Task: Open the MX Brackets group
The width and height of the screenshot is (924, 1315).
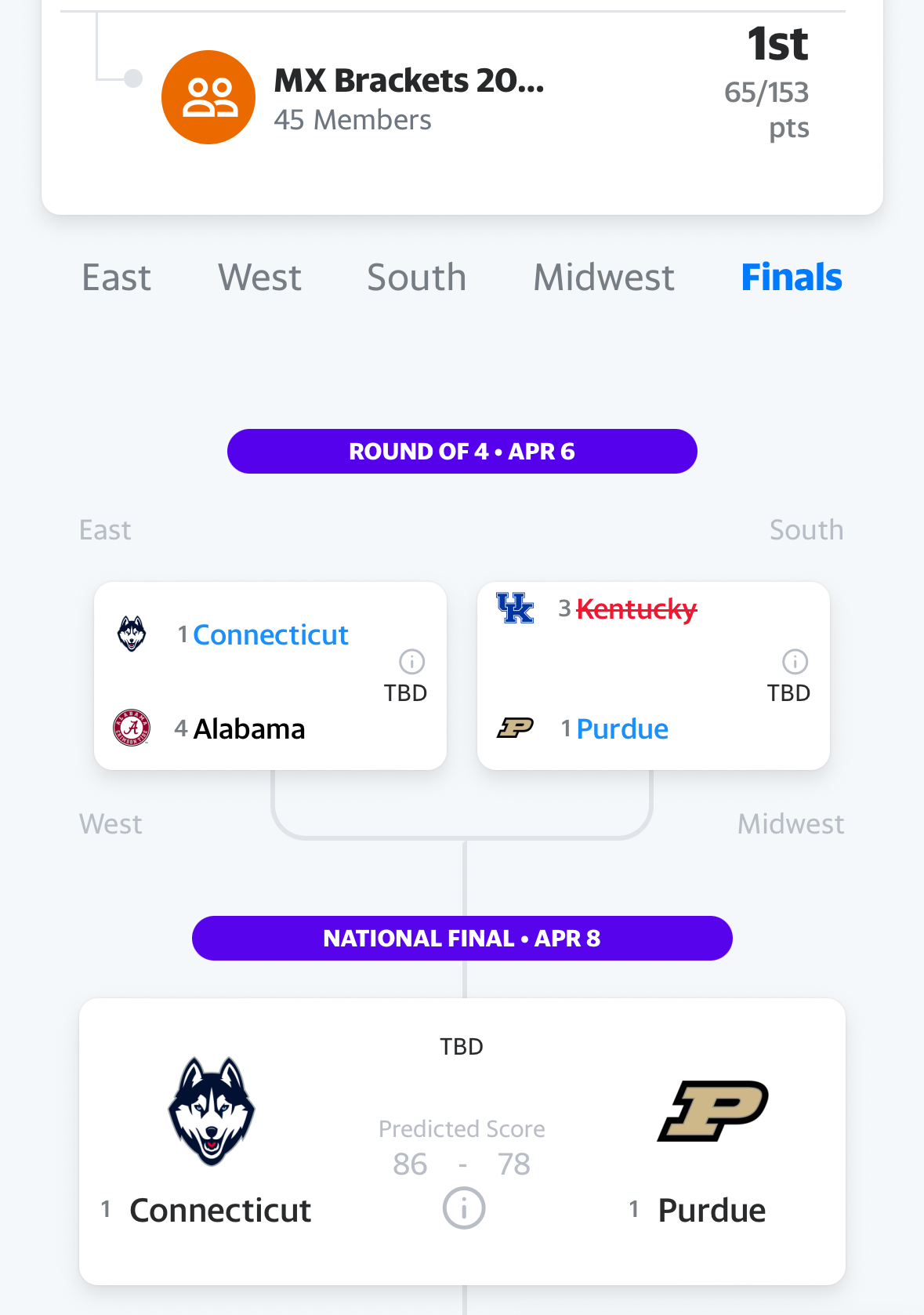Action: point(408,98)
